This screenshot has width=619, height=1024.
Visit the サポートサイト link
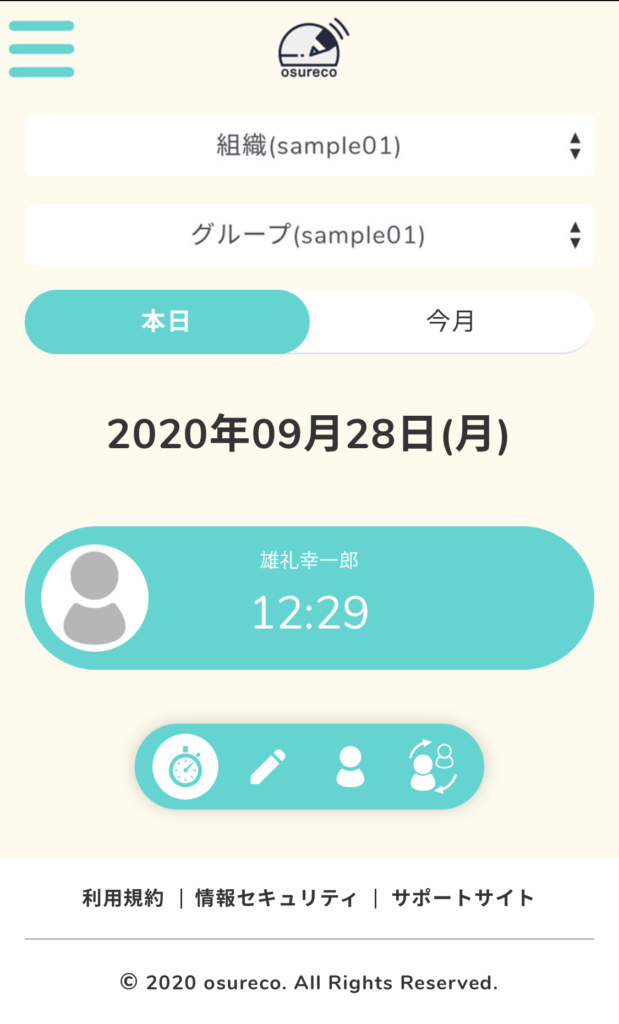click(462, 898)
